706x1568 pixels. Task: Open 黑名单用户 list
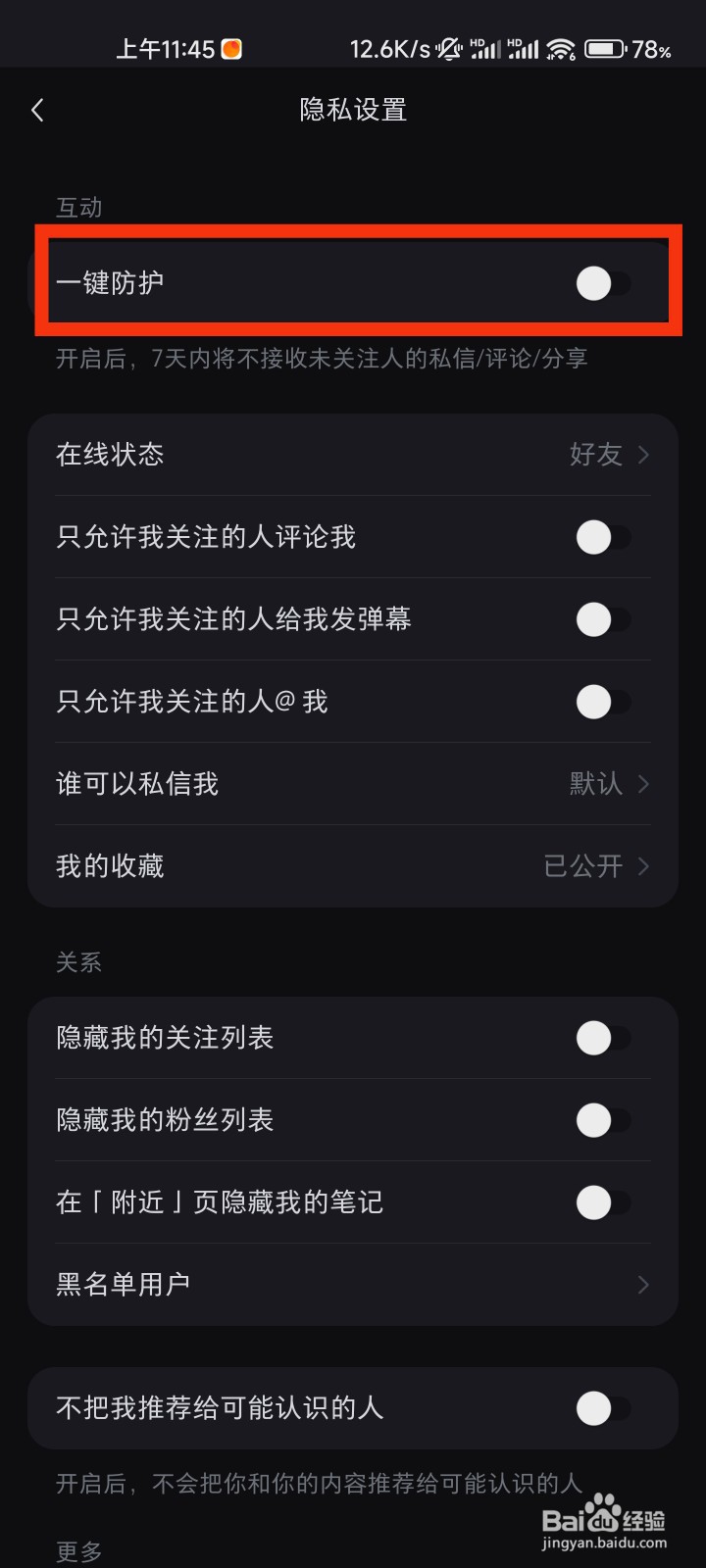(353, 1285)
